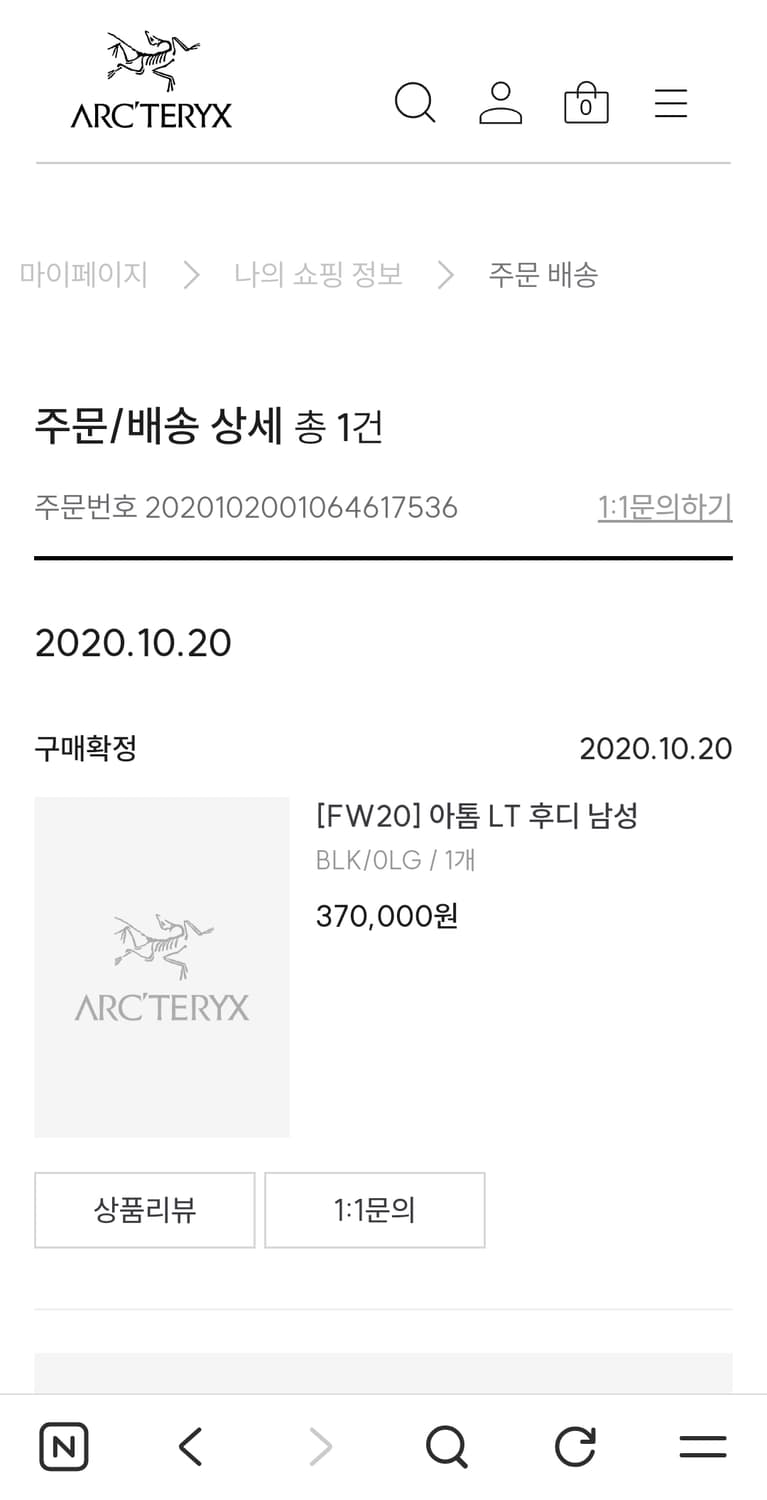
Task: Open the [FW20] 아톰 LT 후디 남성 product name
Action: [x=479, y=816]
